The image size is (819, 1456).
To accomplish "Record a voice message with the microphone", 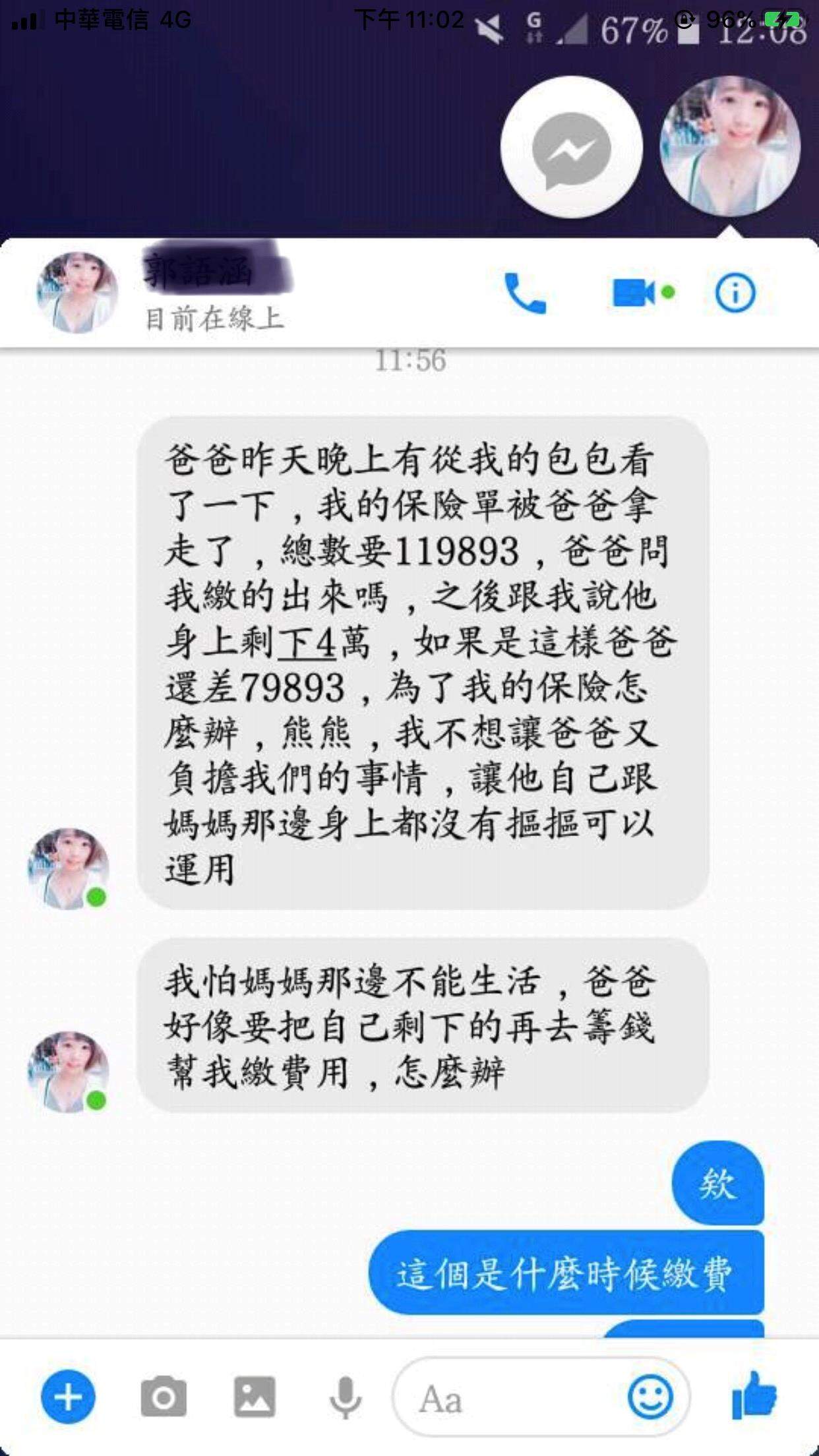I will coord(345,1398).
